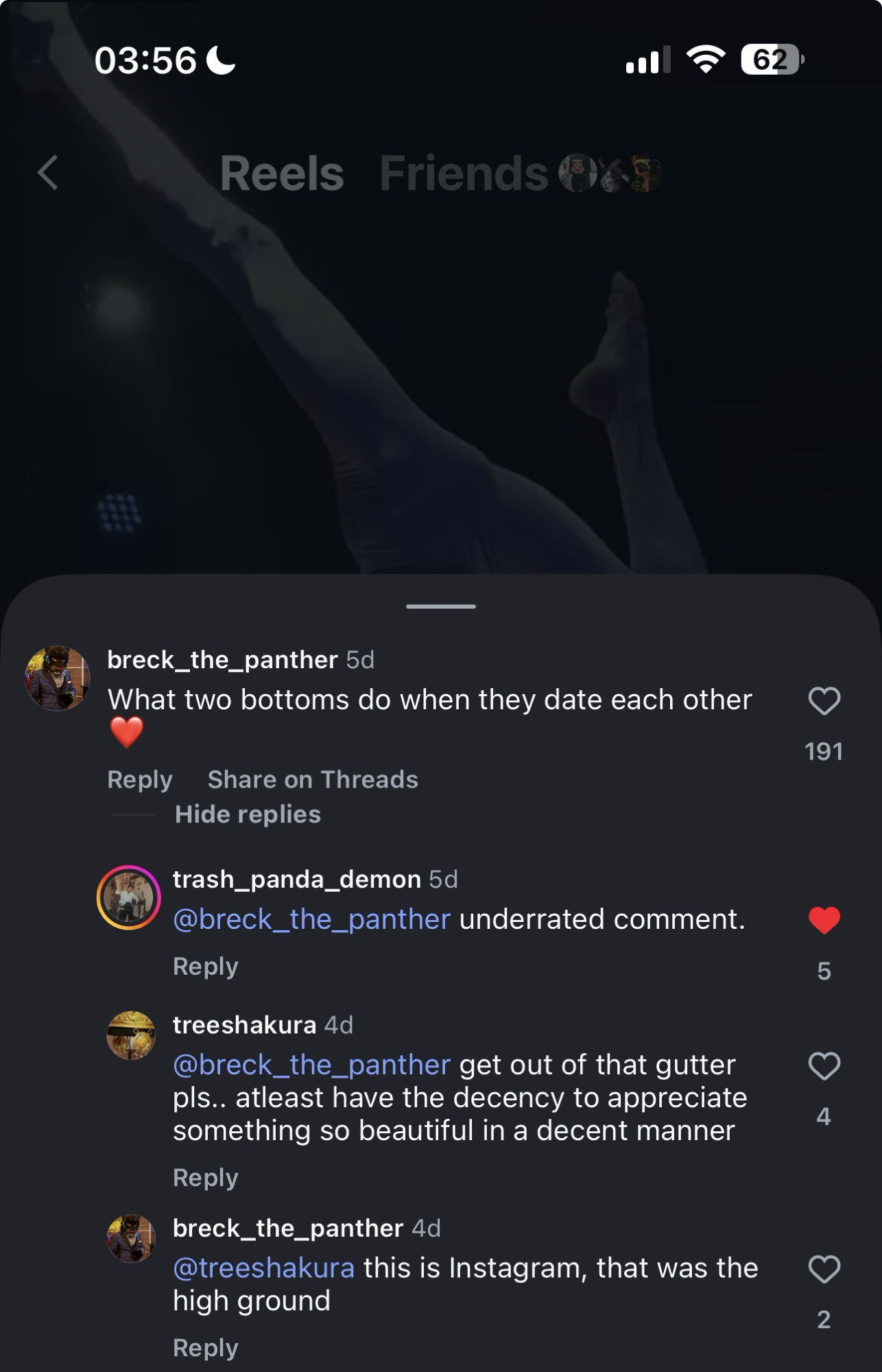Like breck_the_panther's two bottoms comment
Image resolution: width=882 pixels, height=1372 pixels.
824,701
